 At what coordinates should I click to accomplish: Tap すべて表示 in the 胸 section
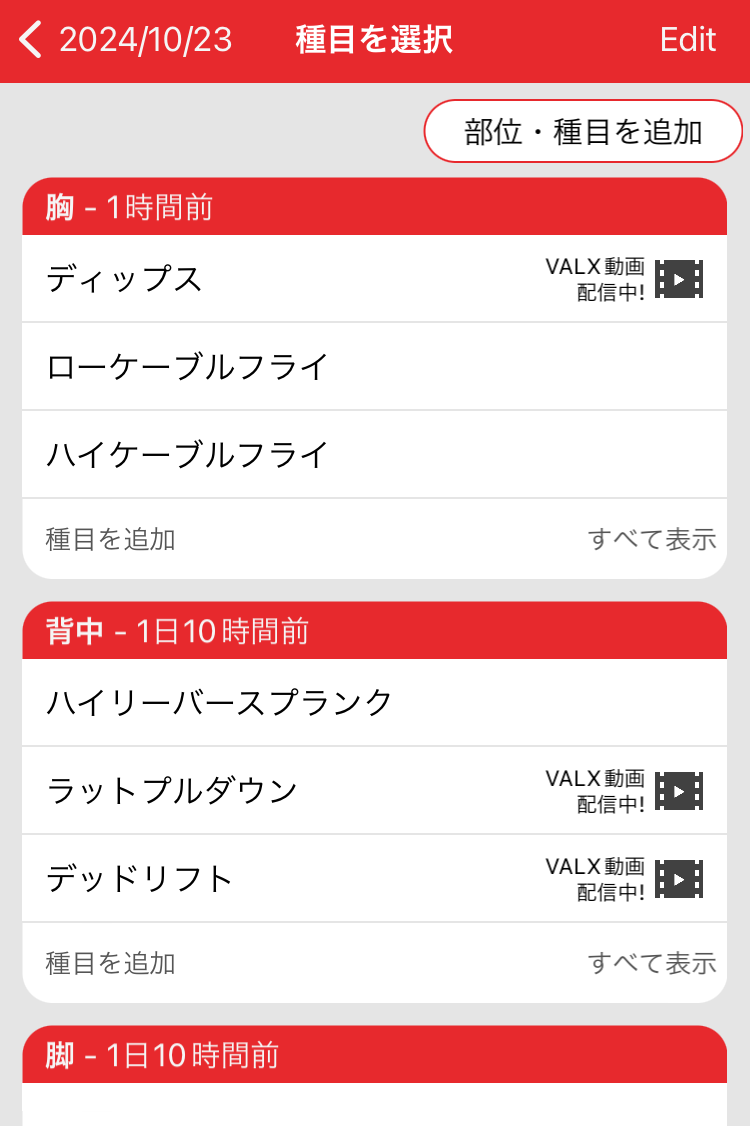(652, 539)
